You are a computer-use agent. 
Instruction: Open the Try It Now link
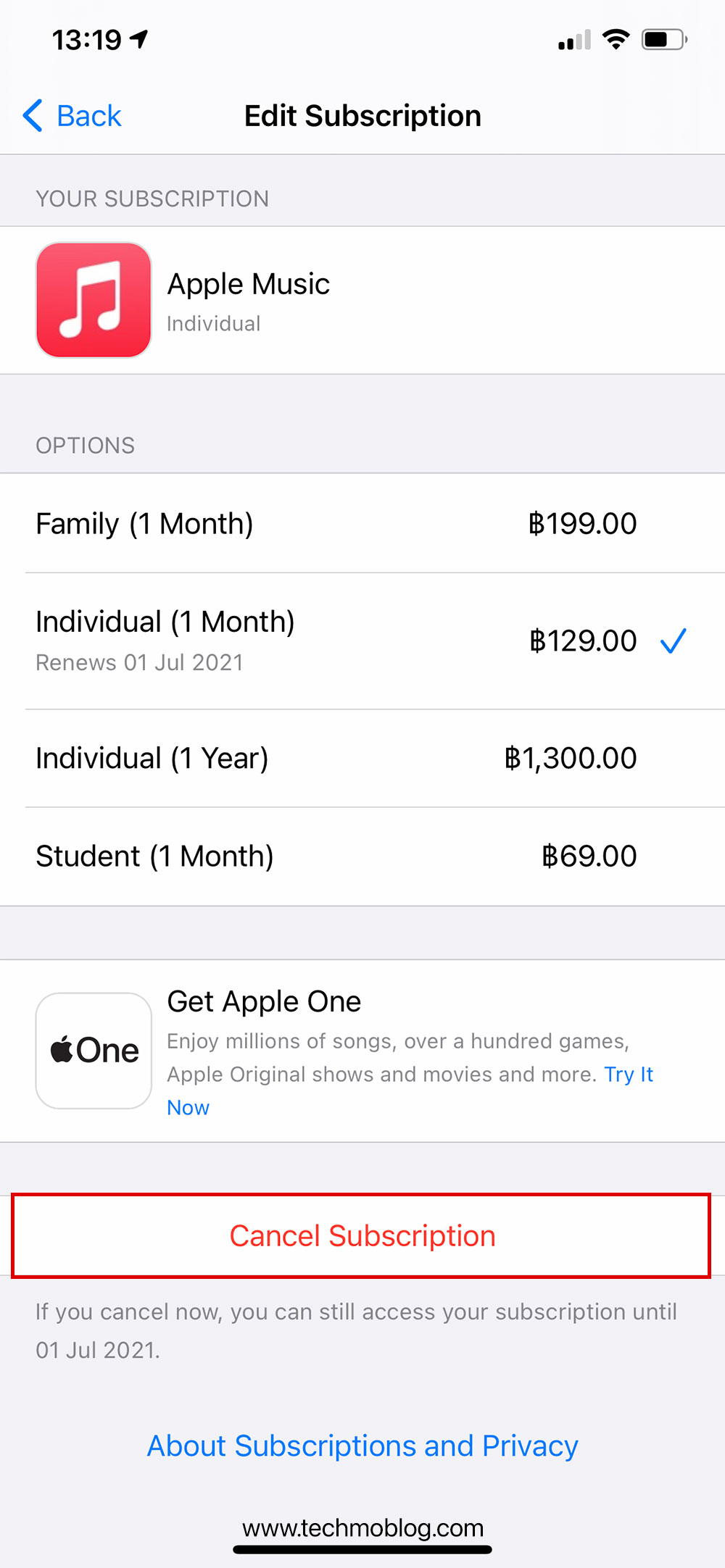(x=628, y=1074)
